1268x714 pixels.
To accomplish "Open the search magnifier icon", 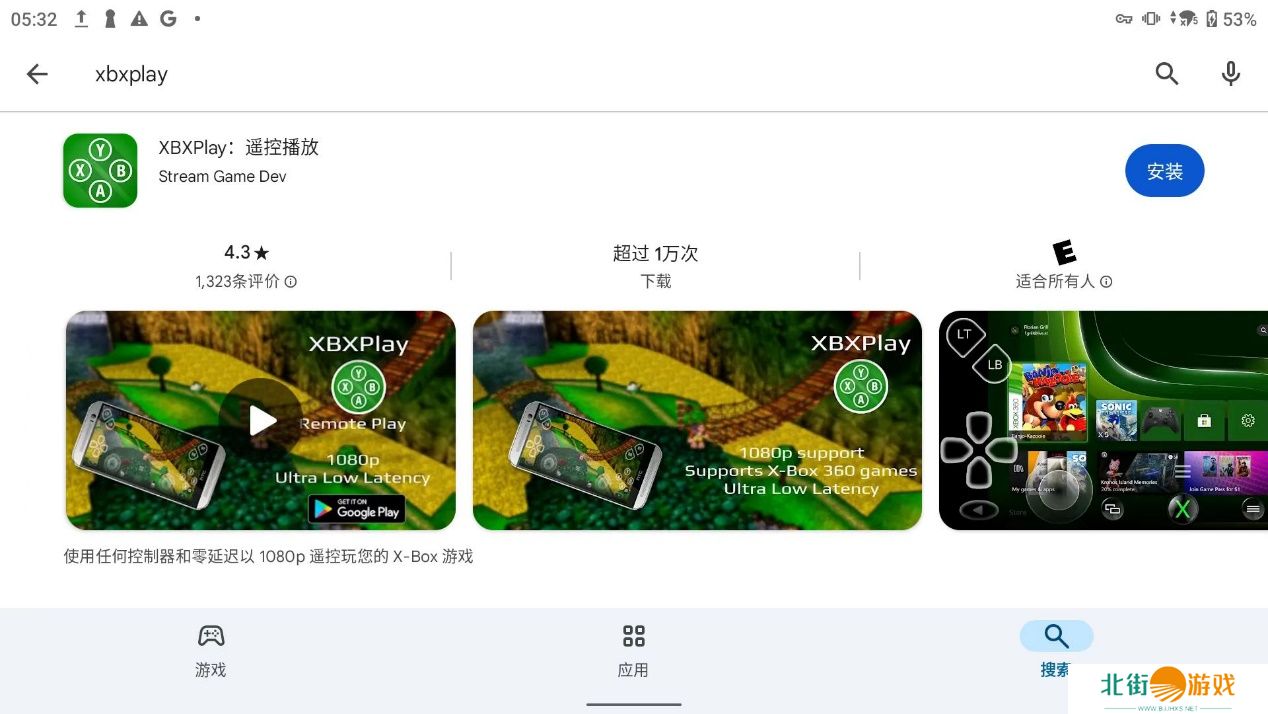I will tap(1167, 73).
